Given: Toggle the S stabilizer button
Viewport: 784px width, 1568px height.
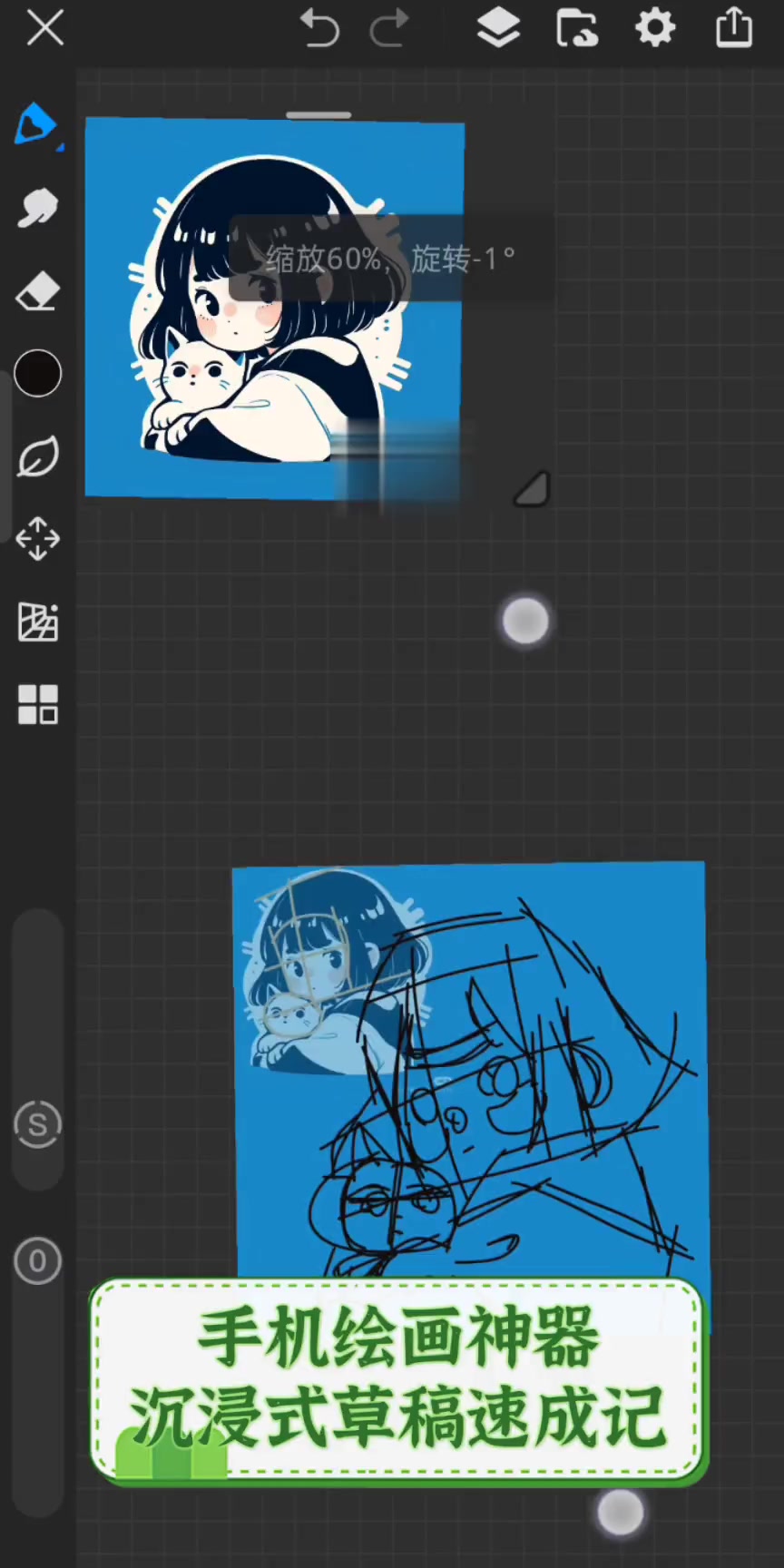Looking at the screenshot, I should tap(38, 1125).
